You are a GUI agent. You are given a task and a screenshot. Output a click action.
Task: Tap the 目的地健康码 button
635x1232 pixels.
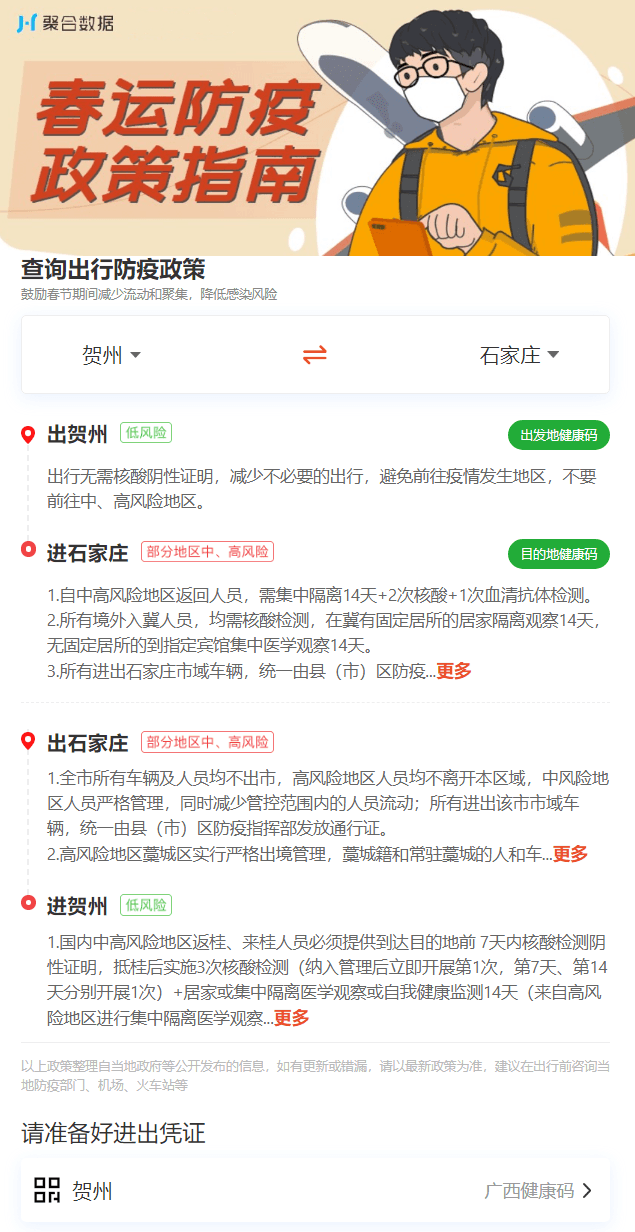coord(558,554)
